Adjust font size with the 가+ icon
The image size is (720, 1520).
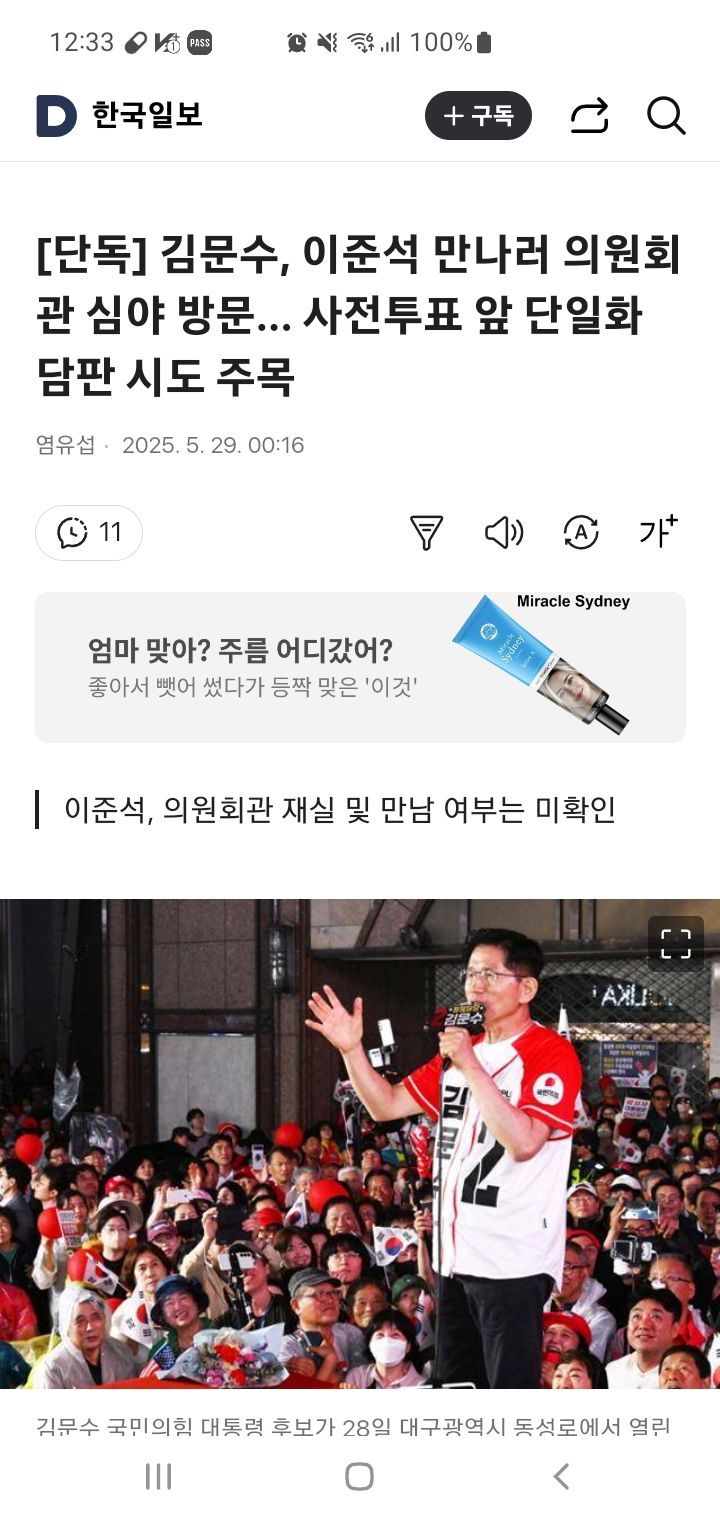click(x=658, y=531)
